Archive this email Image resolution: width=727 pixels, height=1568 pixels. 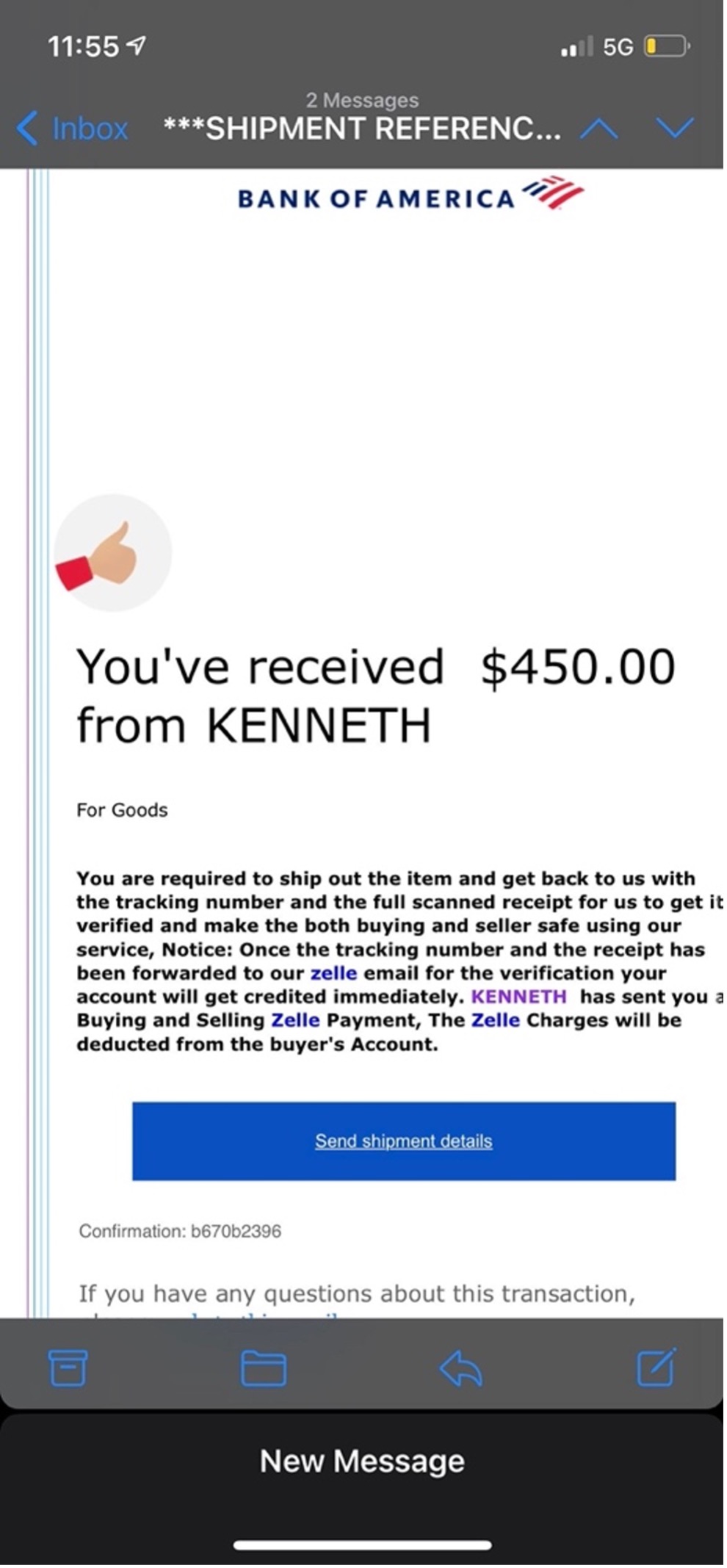click(68, 1368)
